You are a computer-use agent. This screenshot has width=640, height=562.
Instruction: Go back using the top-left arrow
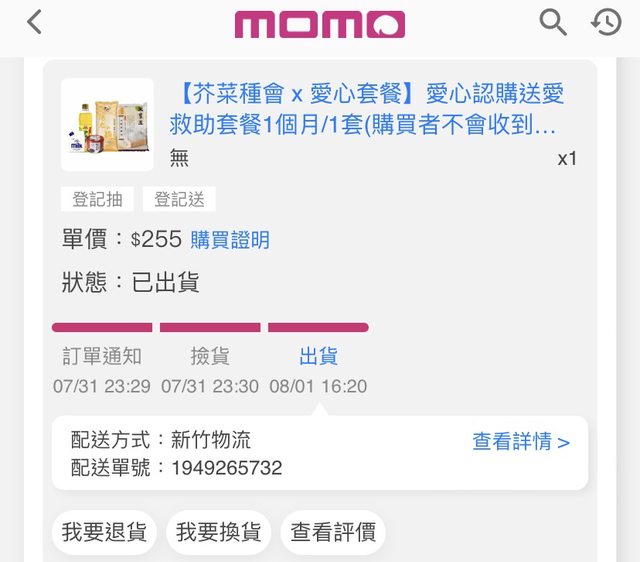tap(35, 22)
